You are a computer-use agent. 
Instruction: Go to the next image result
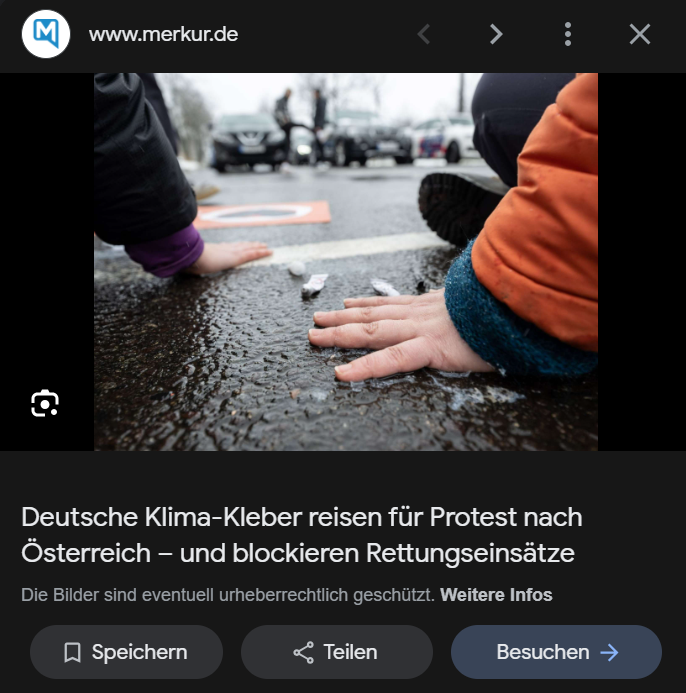coord(496,35)
